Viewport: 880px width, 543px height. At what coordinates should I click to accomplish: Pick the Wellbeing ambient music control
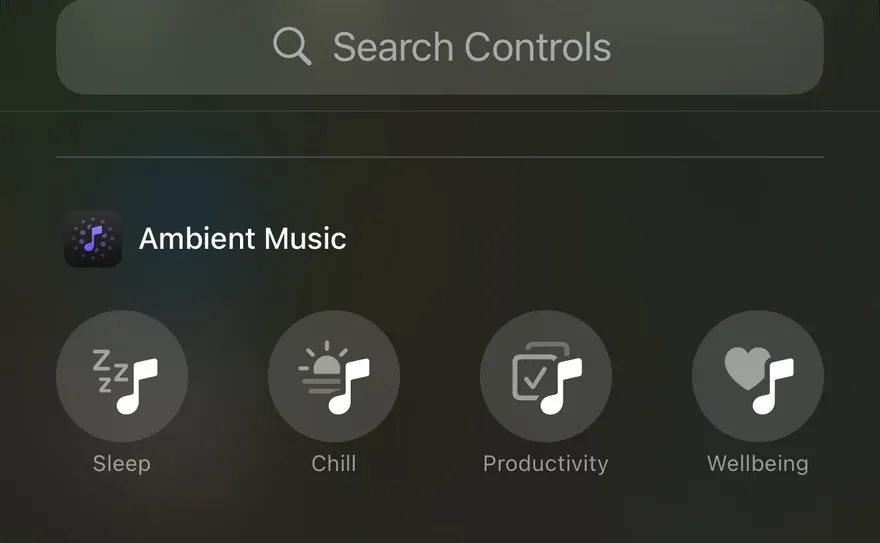click(x=758, y=376)
